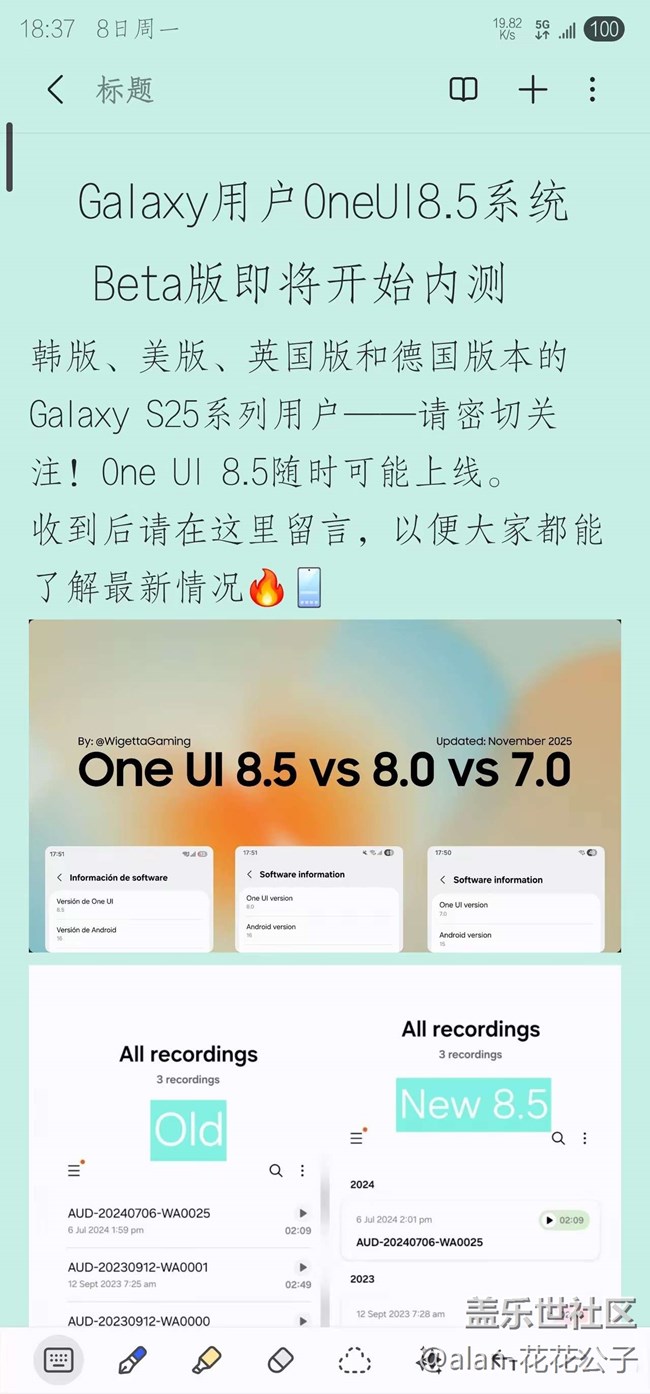Edit the note title field 标题
The image size is (650, 1394).
point(125,90)
